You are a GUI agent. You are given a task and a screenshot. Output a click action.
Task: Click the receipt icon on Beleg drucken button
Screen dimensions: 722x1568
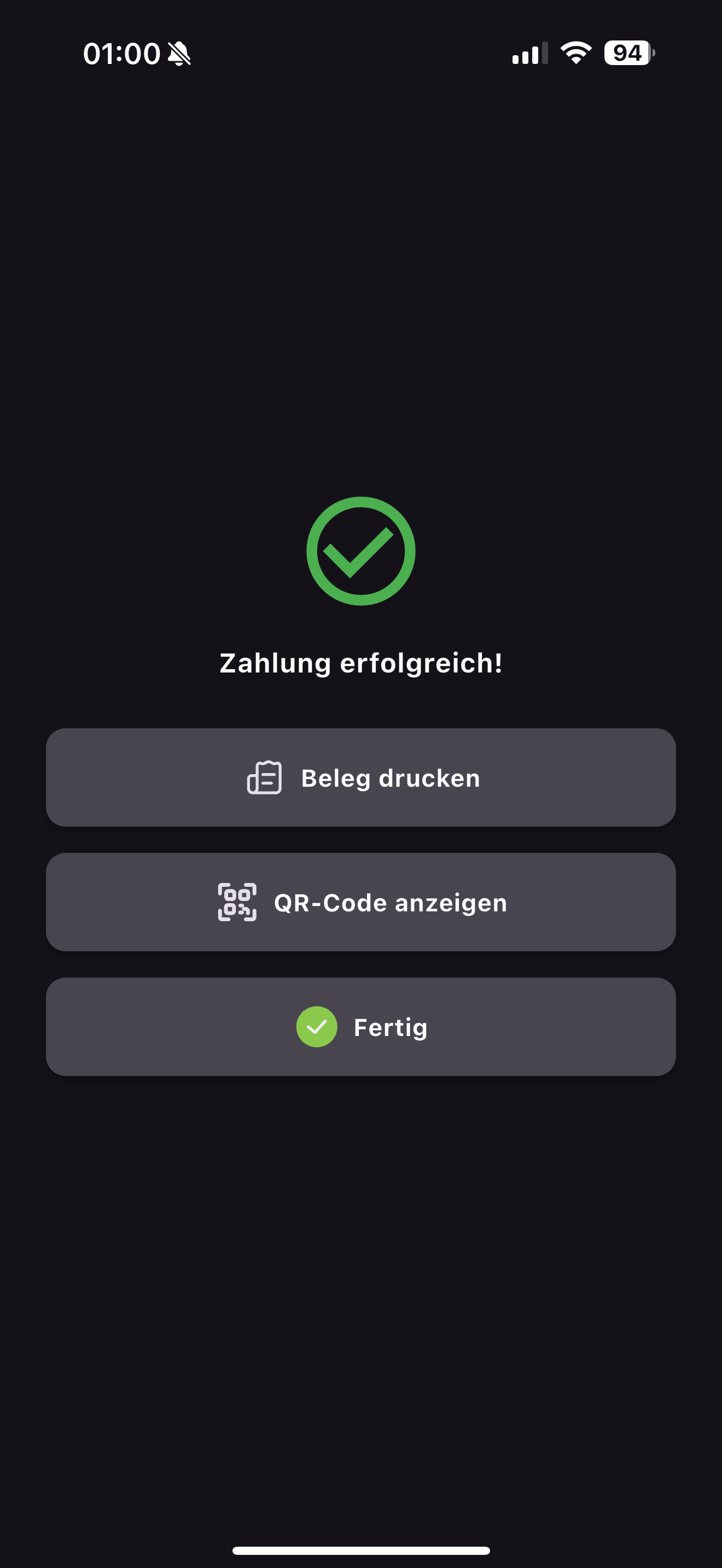(x=263, y=777)
